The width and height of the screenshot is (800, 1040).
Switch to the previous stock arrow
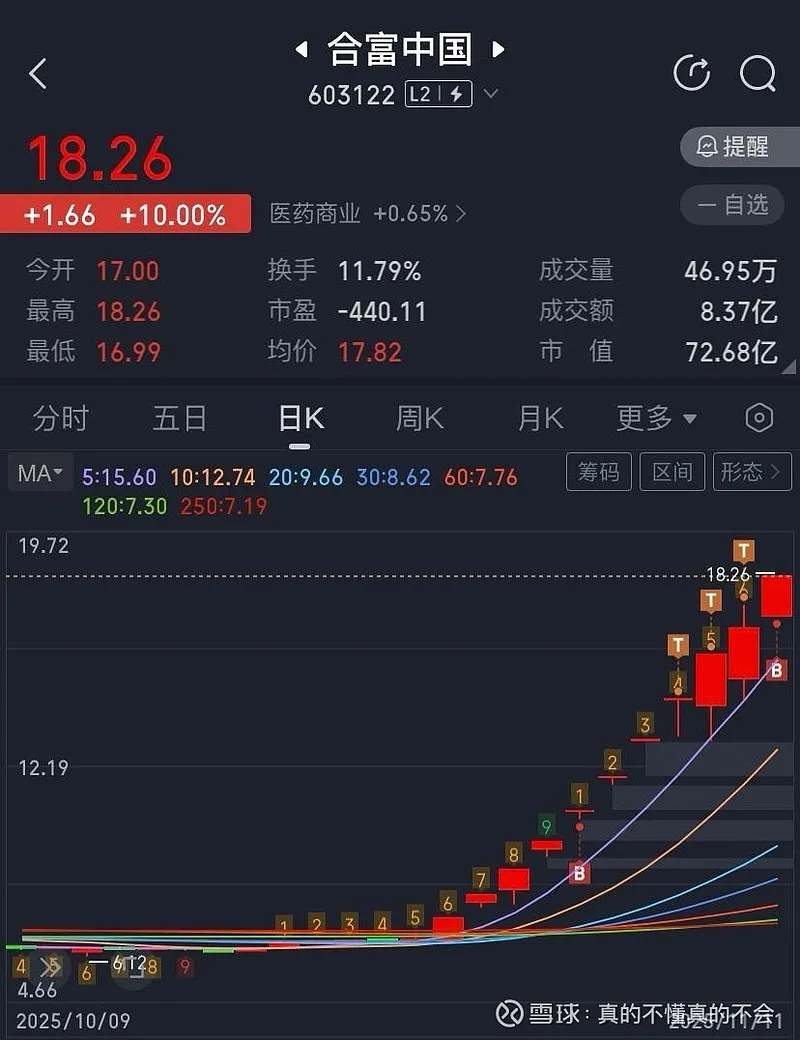tap(301, 49)
